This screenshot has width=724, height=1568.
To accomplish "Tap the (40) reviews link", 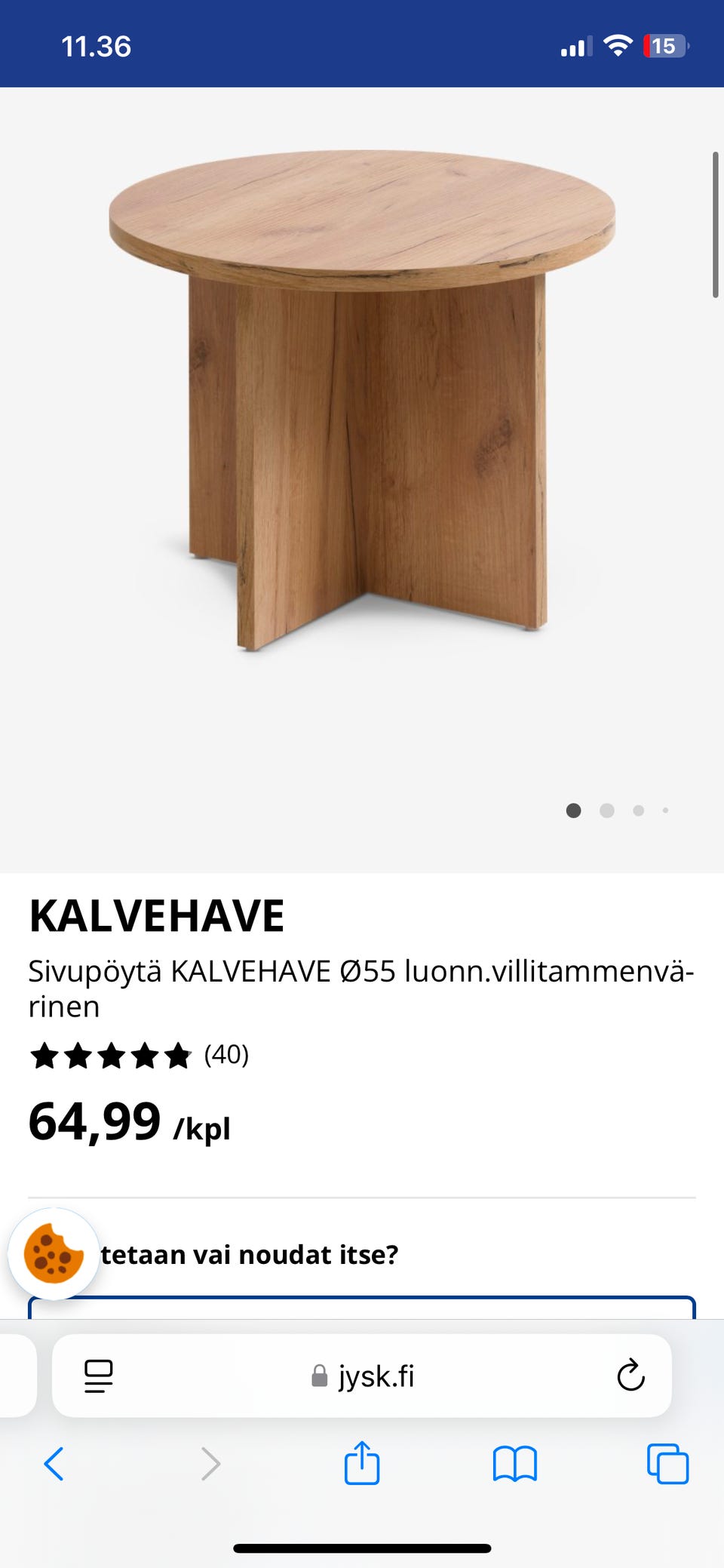I will pos(226,1056).
